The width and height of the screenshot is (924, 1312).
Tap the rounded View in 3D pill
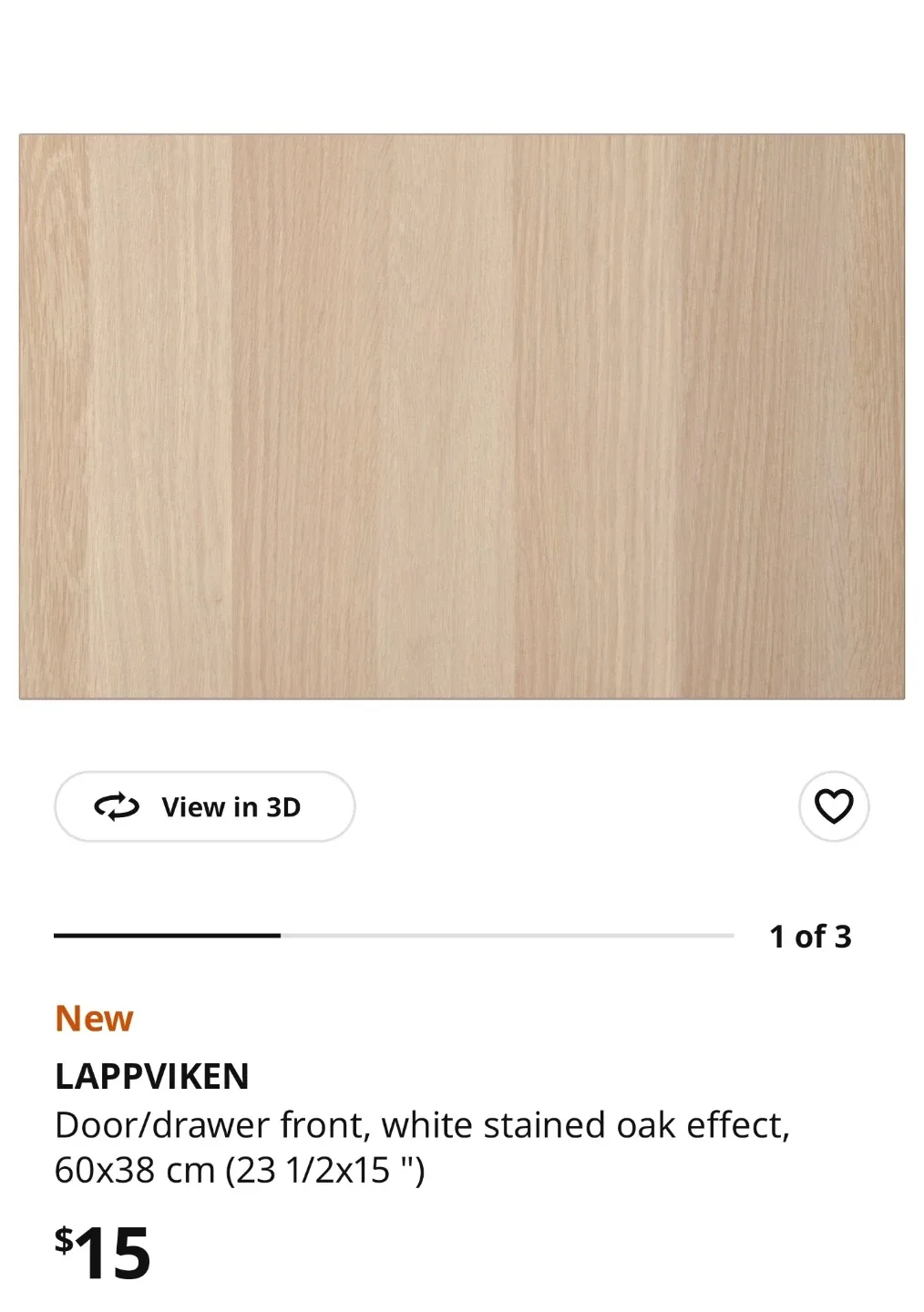coord(204,805)
